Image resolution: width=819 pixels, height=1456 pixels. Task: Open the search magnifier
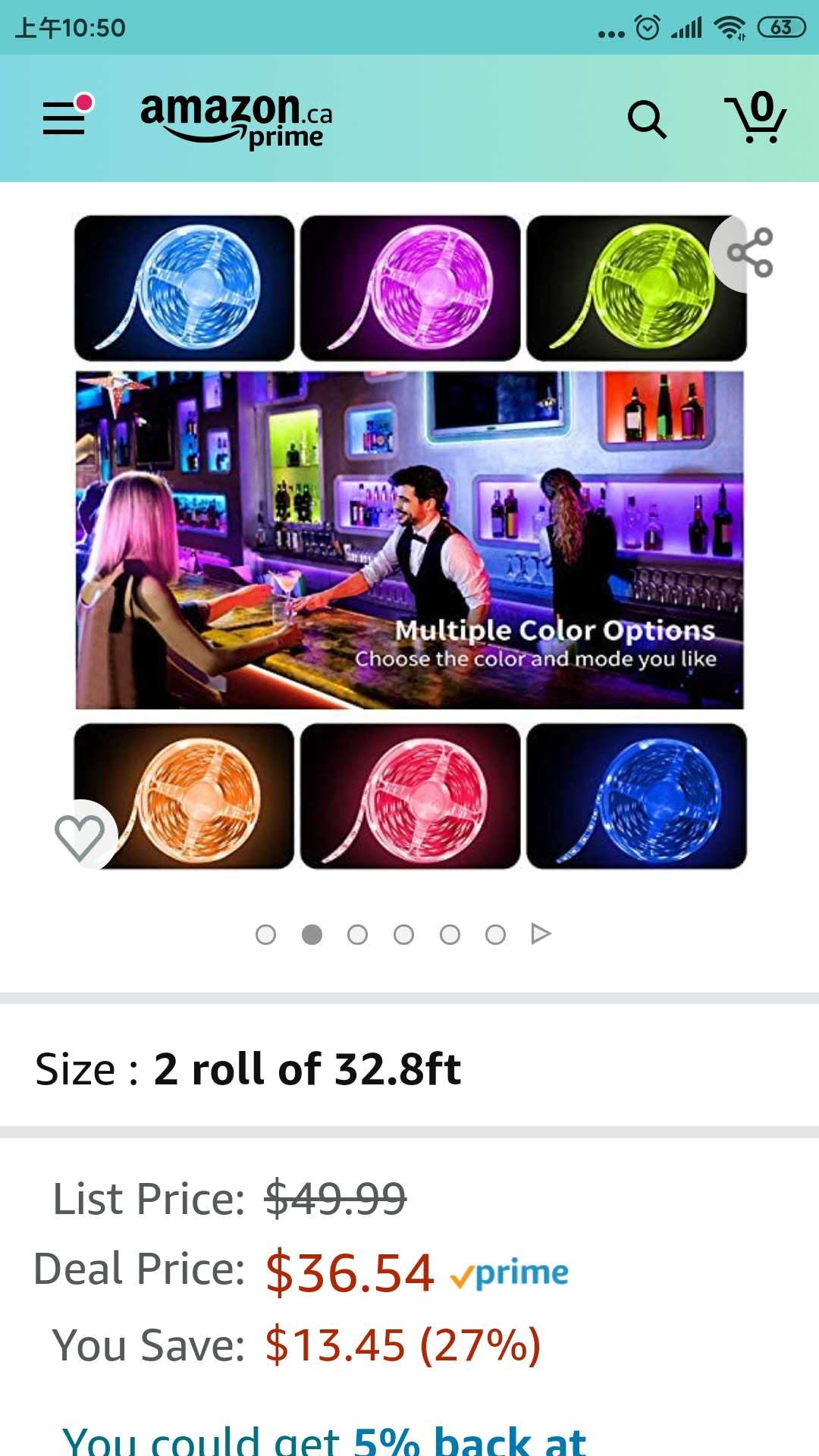(646, 120)
